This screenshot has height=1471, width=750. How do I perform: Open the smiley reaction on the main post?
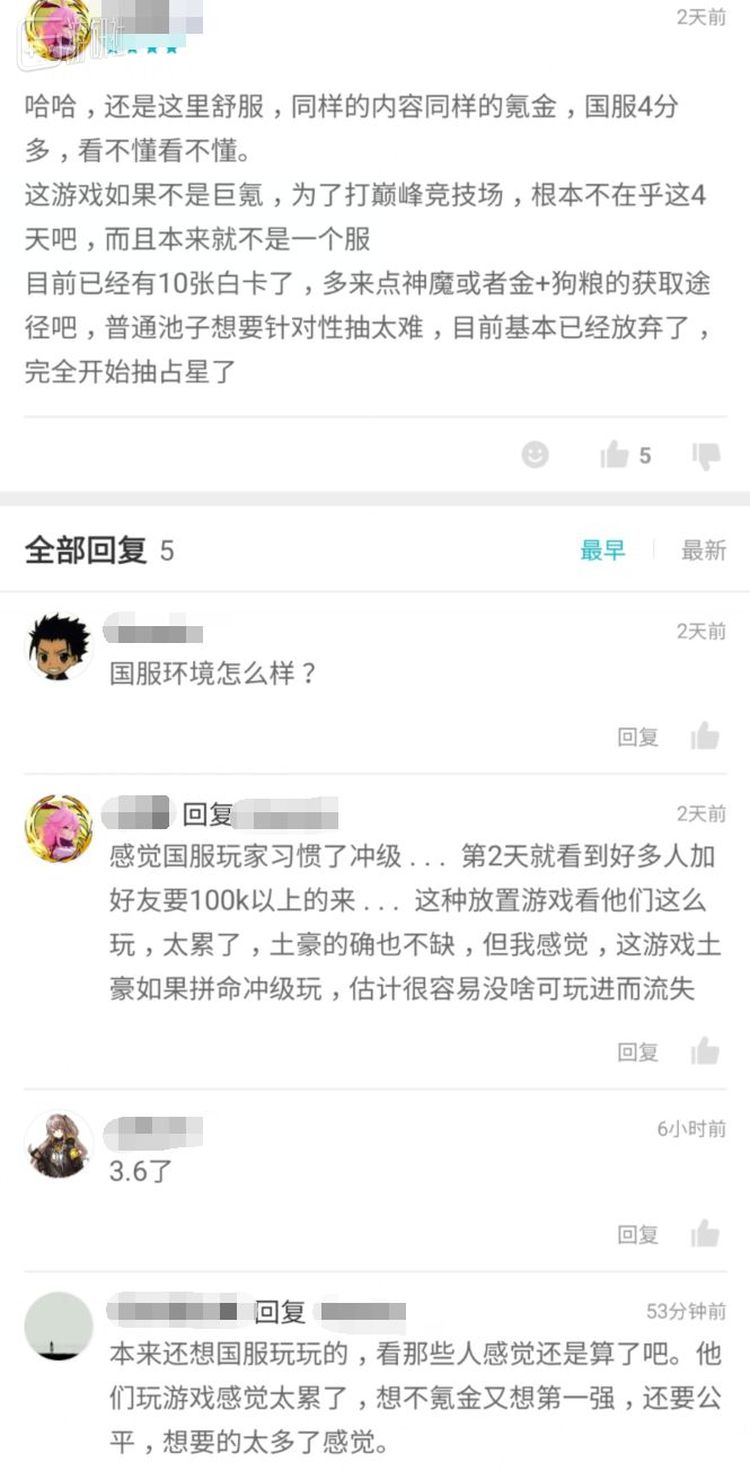536,455
